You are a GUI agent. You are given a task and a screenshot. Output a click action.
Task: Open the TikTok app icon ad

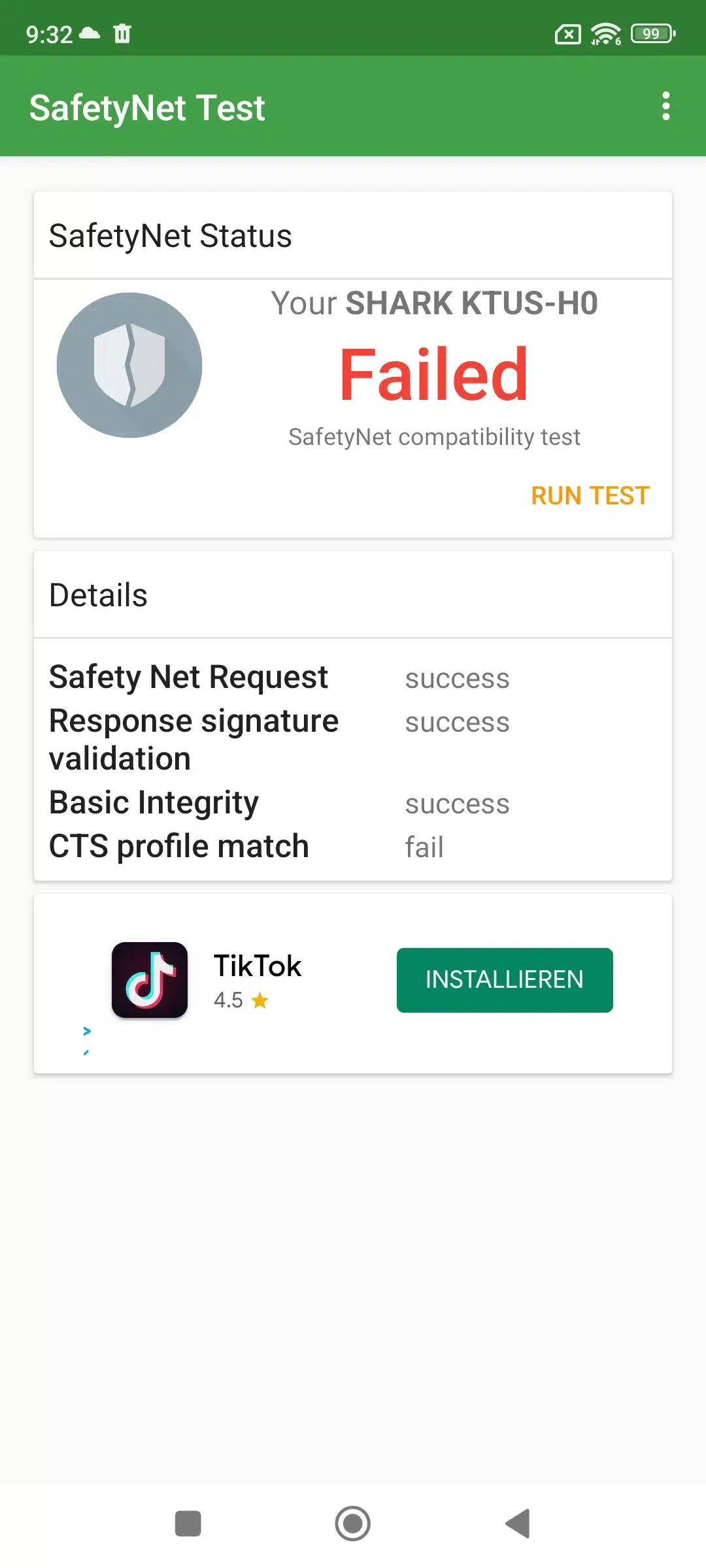[x=150, y=979]
